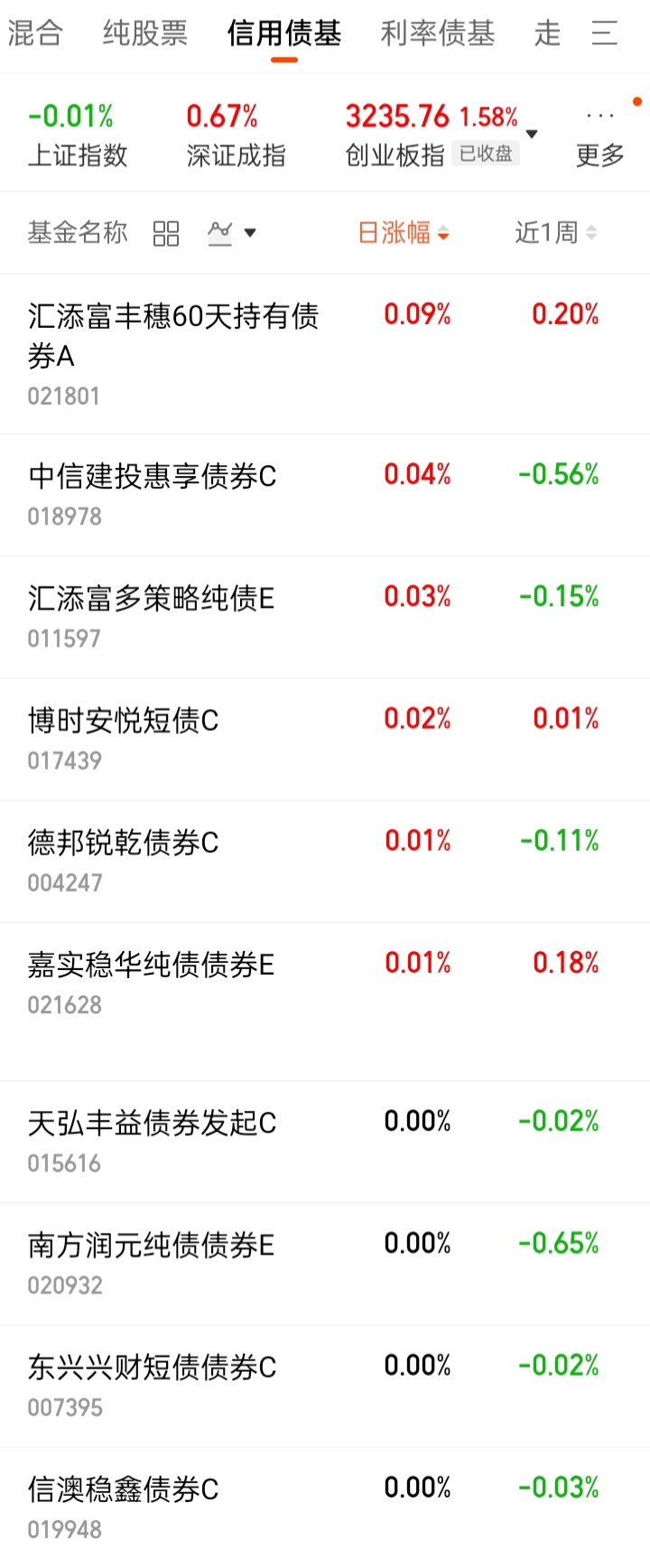Sort funds by 近1周
Image resolution: width=650 pixels, height=1568 pixels.
coord(555,233)
